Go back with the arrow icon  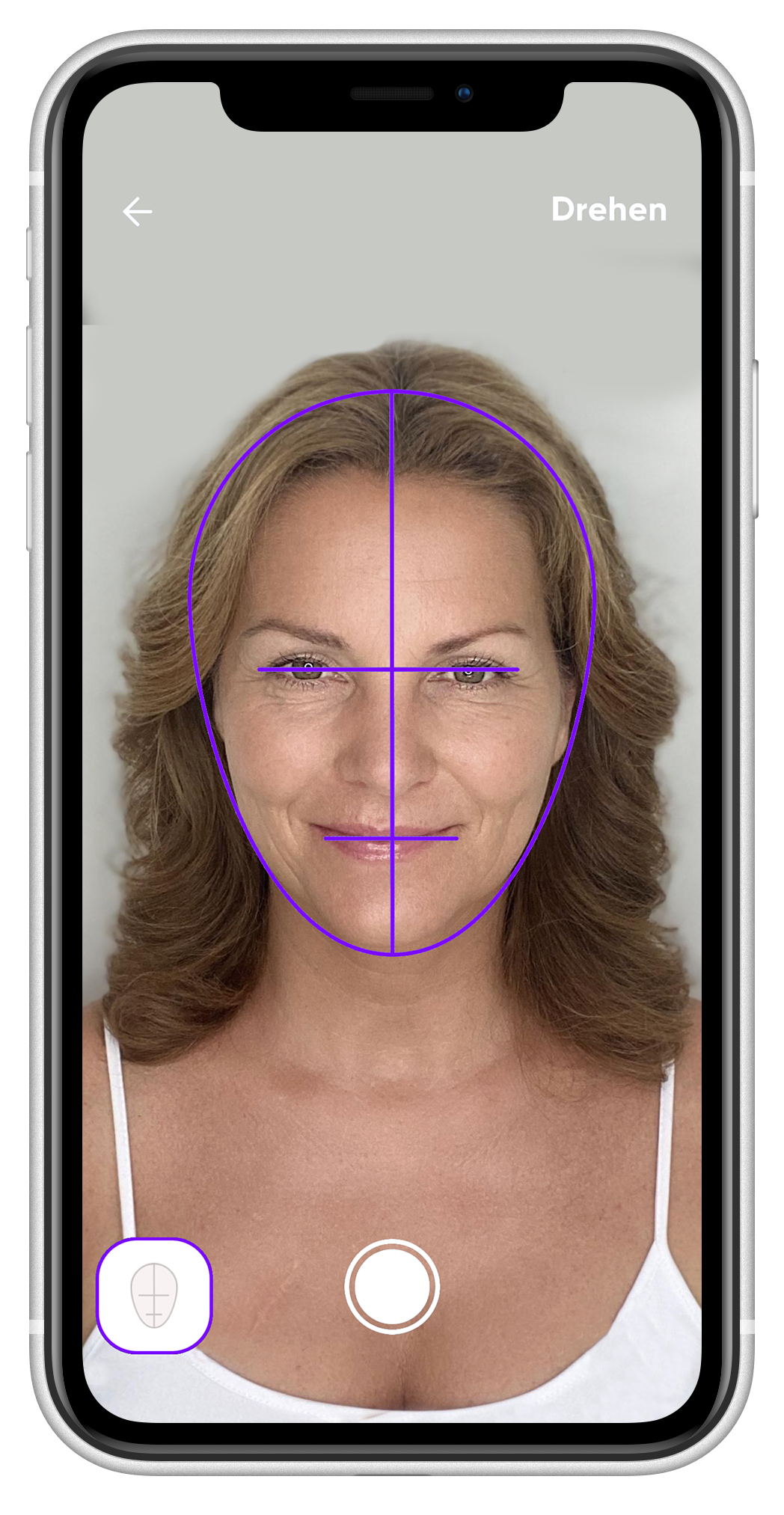click(138, 212)
